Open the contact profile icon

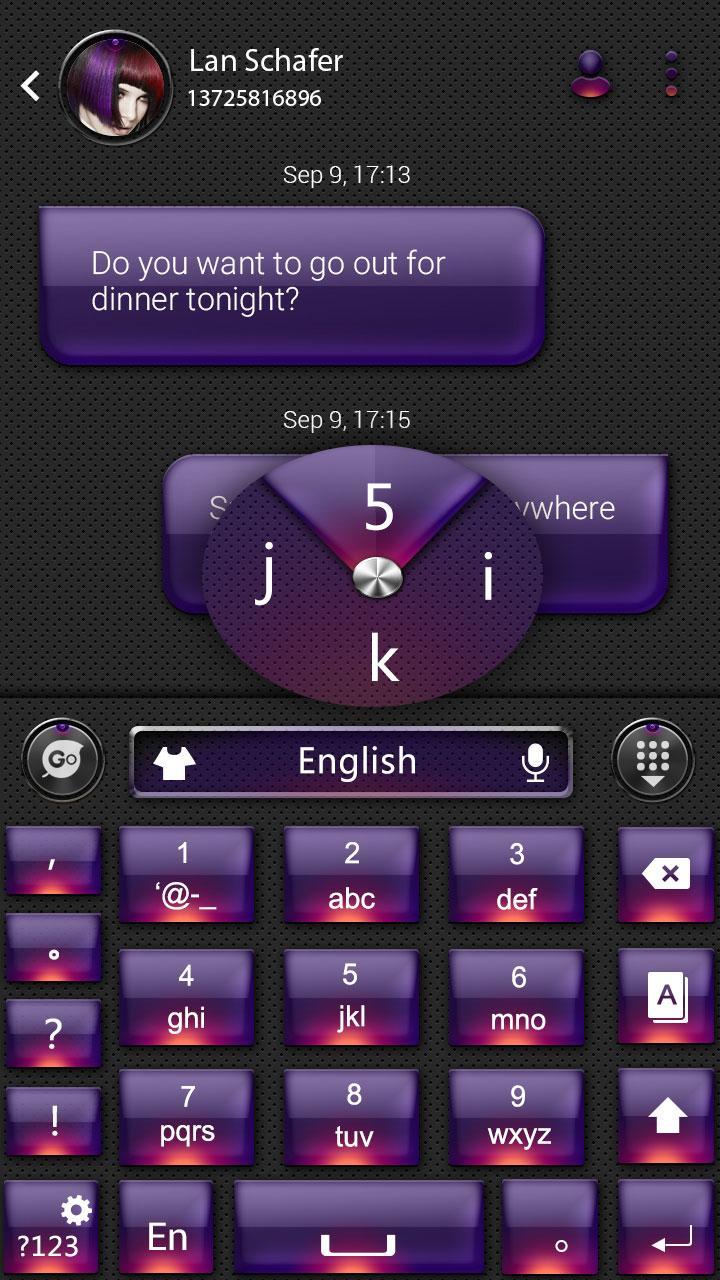590,78
